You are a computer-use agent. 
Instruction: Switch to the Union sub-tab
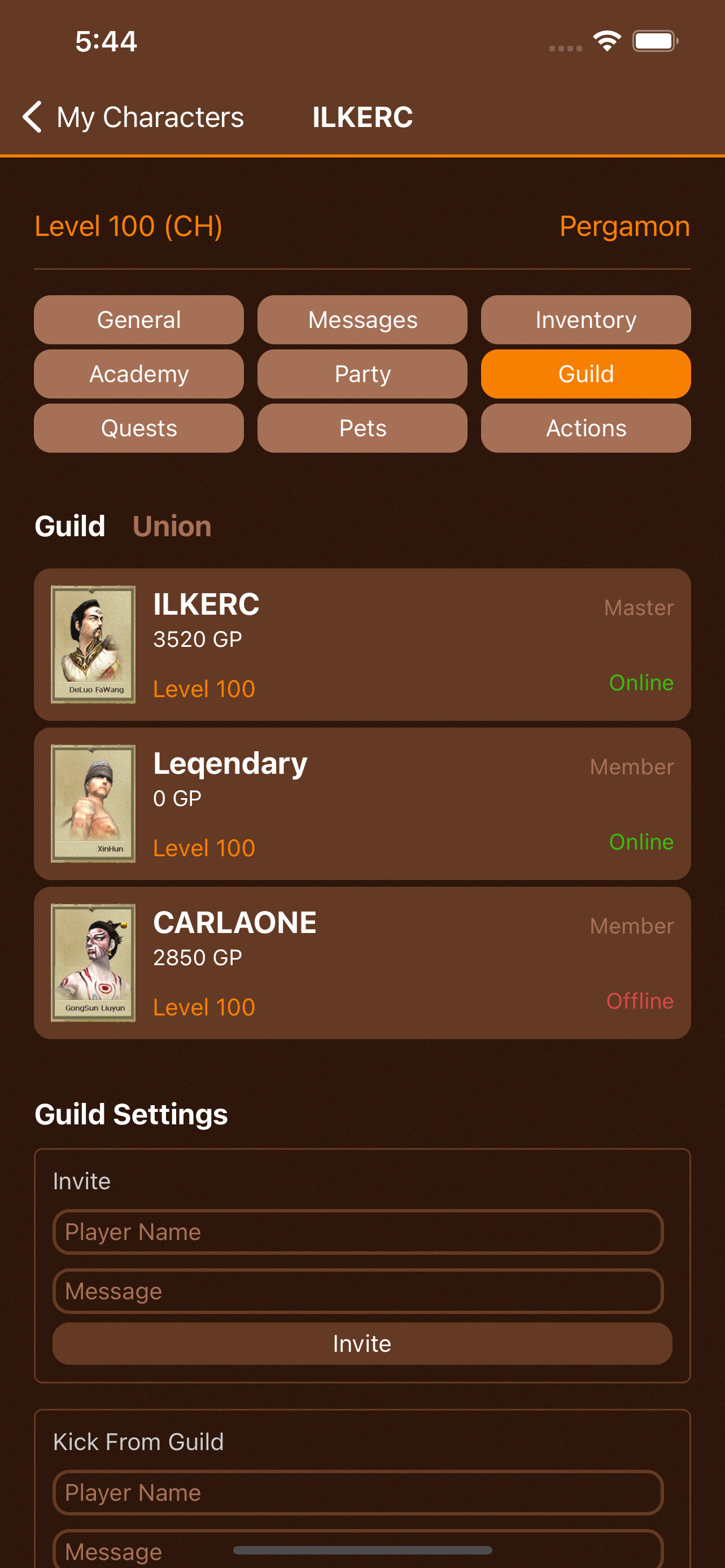pos(172,526)
